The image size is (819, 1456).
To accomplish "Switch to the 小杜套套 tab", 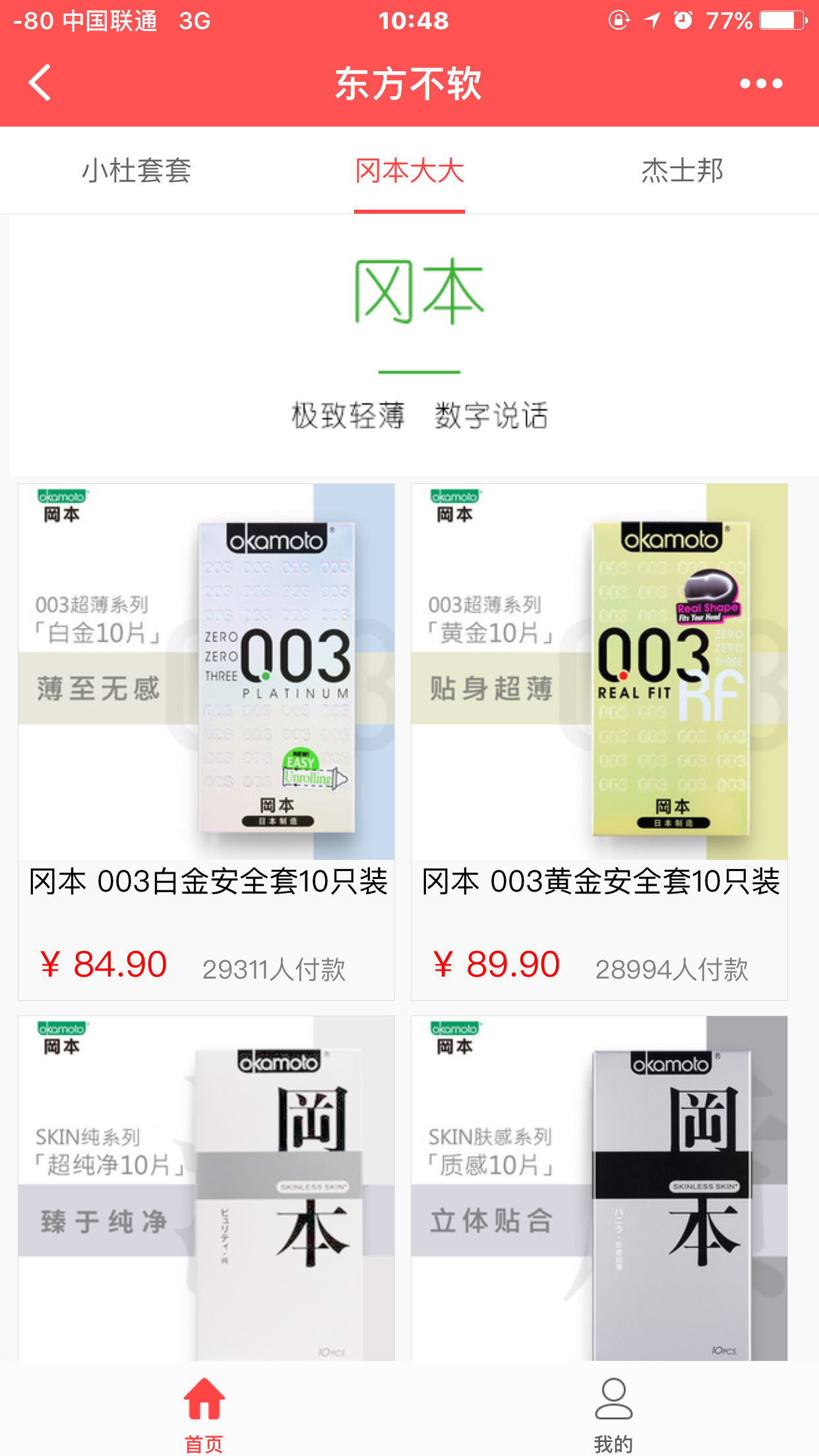I will point(136,171).
